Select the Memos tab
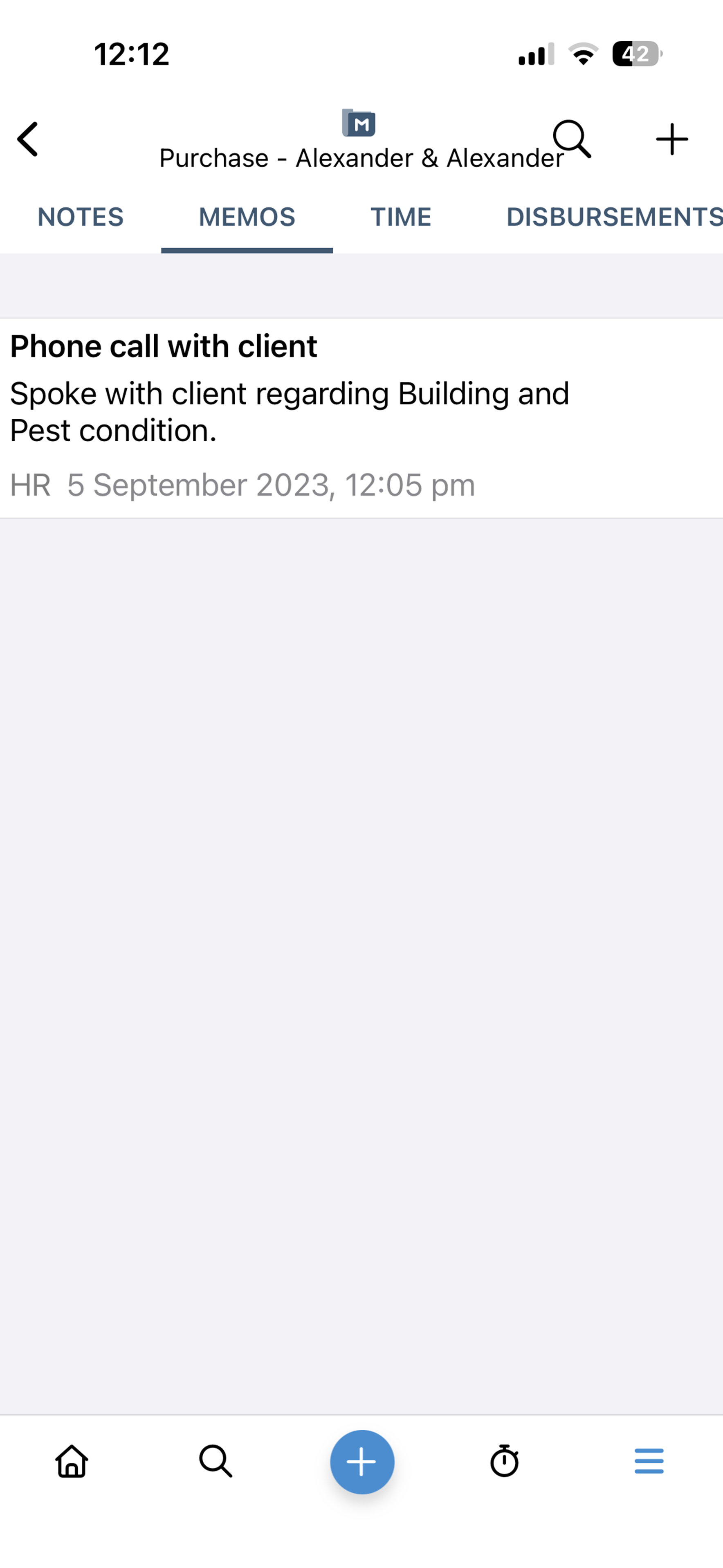Image resolution: width=723 pixels, height=1568 pixels. (247, 217)
